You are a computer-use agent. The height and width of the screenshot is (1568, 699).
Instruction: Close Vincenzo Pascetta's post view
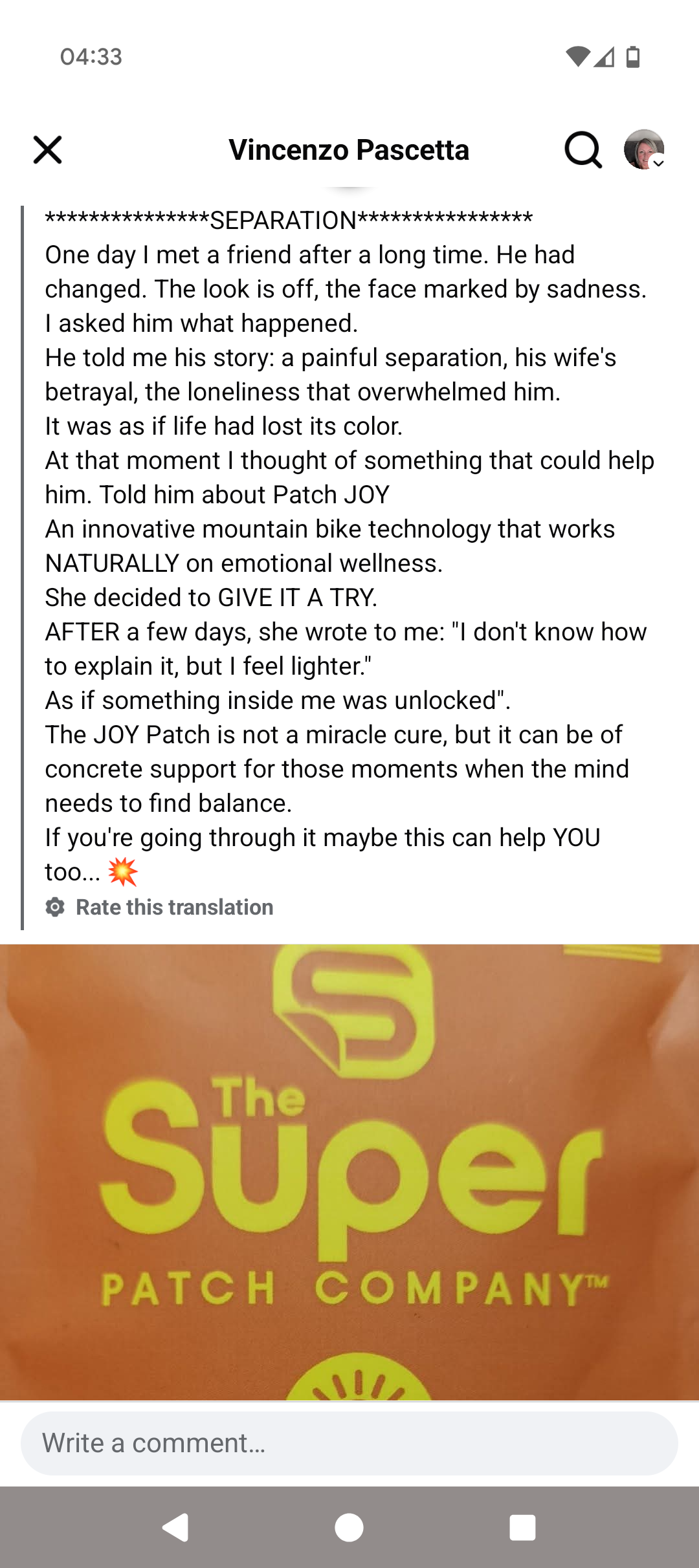click(x=47, y=150)
